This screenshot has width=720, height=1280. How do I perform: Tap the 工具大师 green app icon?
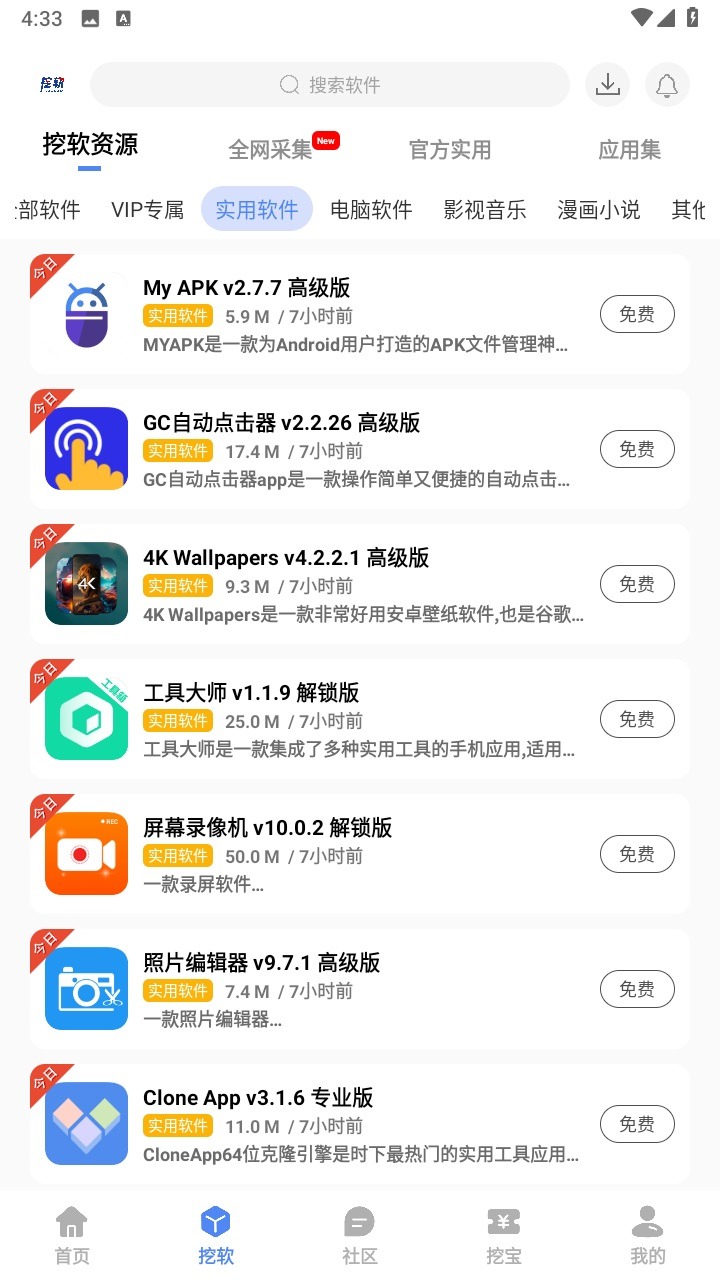pyautogui.click(x=86, y=719)
